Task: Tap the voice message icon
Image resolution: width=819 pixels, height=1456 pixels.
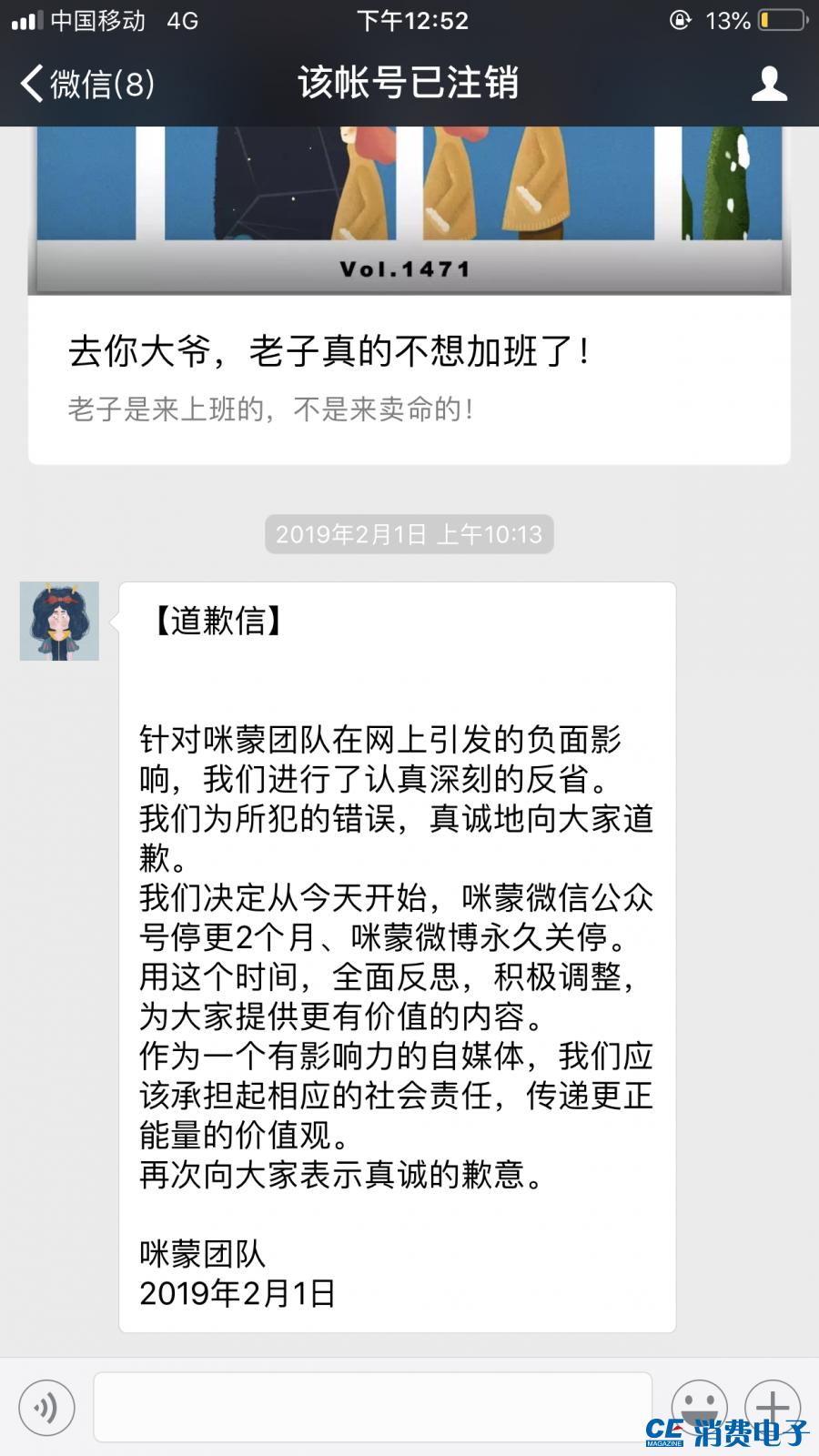Action: 47,1407
